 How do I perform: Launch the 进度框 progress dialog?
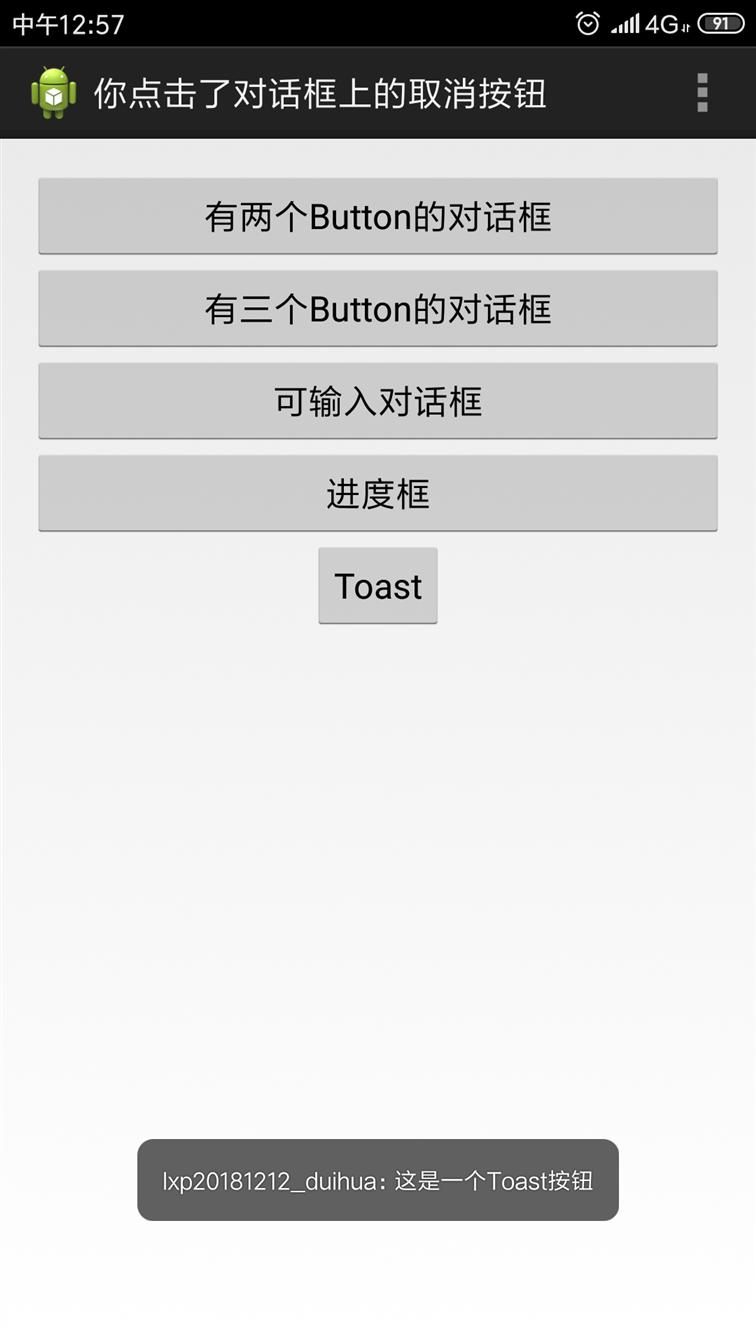pos(378,493)
